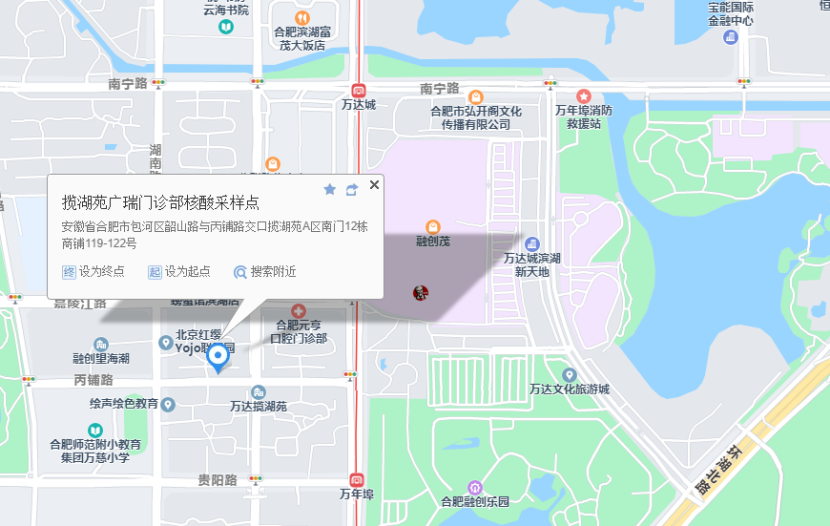Open the 万年埠 metro station marker
Viewport: 830px width, 526px height.
pos(356,479)
